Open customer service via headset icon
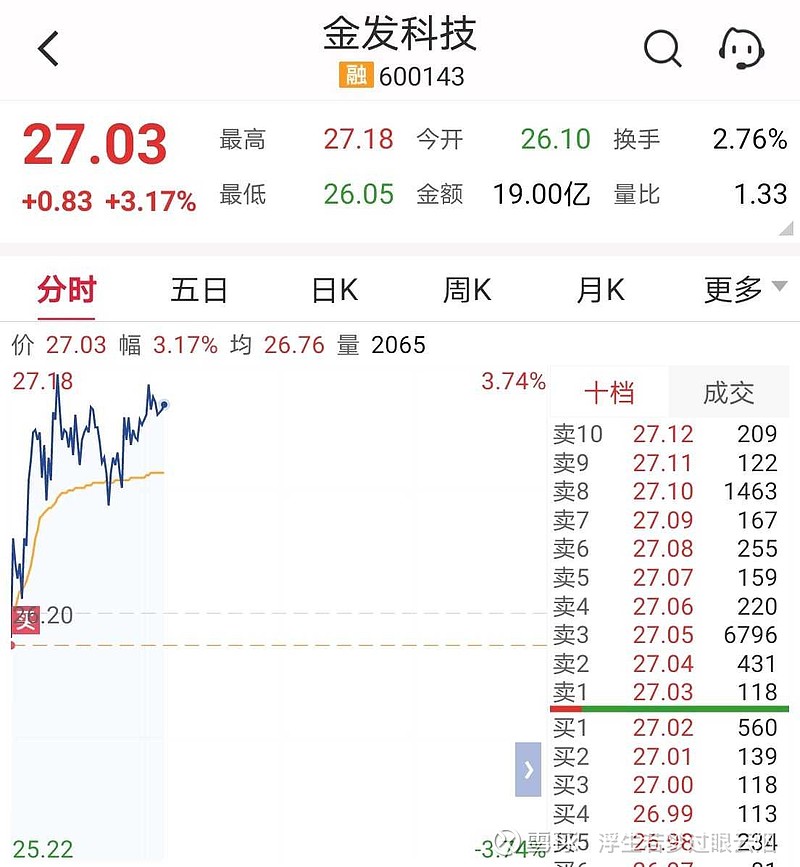 tap(738, 47)
